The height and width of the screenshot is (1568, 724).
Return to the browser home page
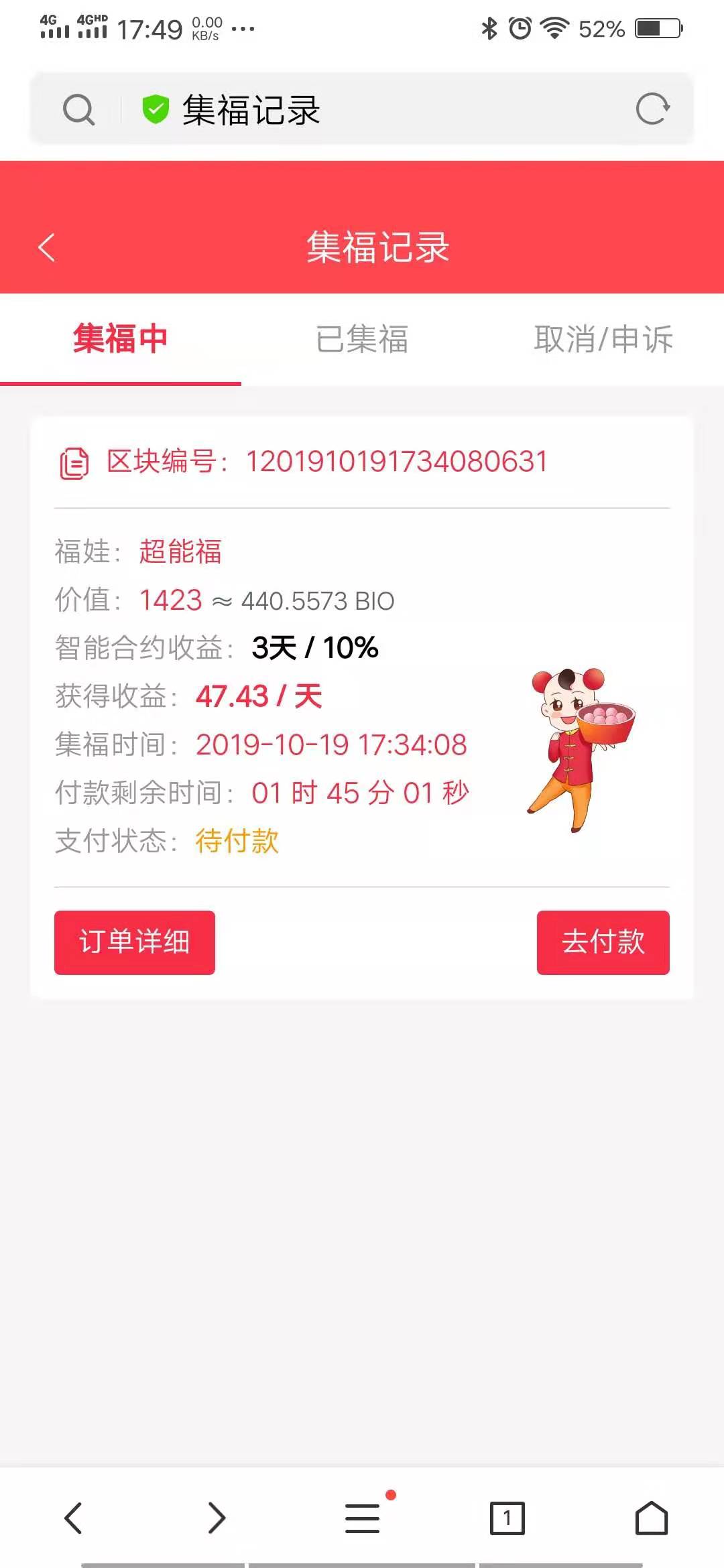[652, 1517]
